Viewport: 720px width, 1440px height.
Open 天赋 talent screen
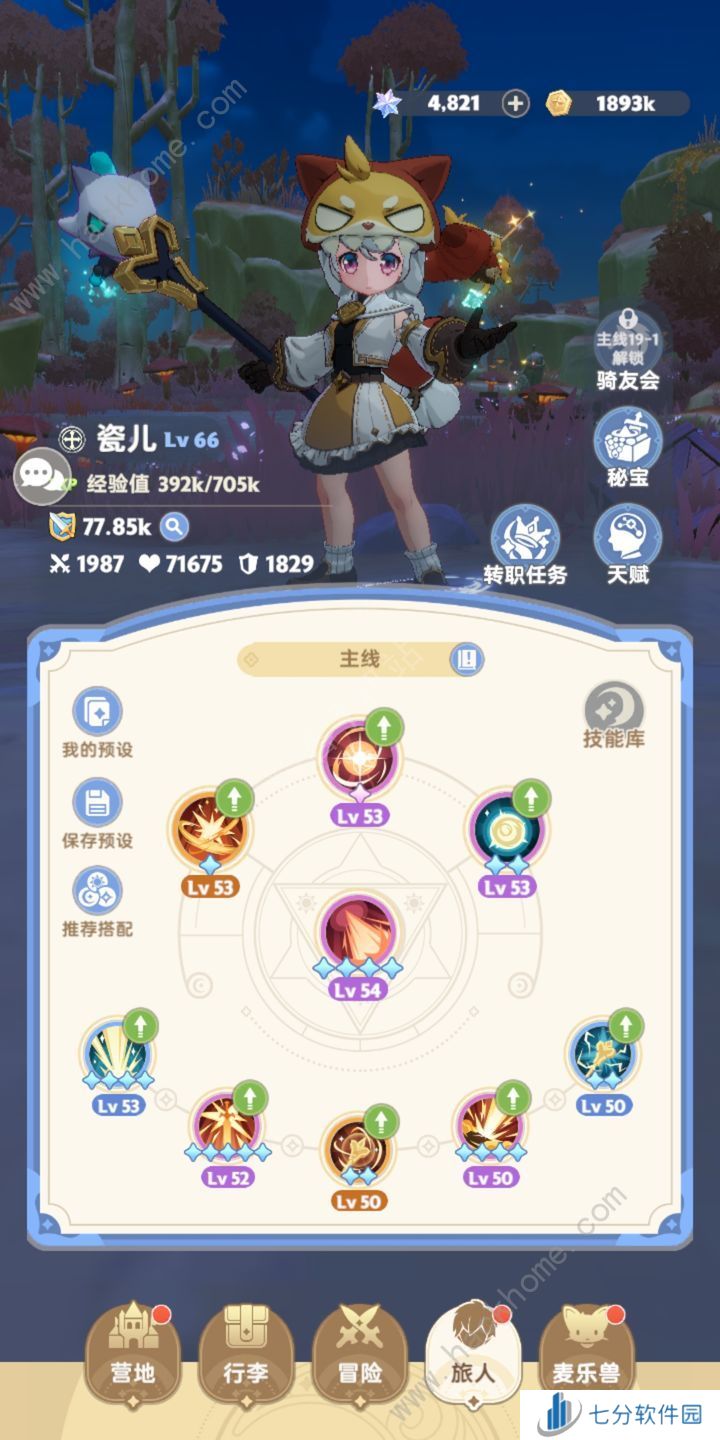pos(627,540)
